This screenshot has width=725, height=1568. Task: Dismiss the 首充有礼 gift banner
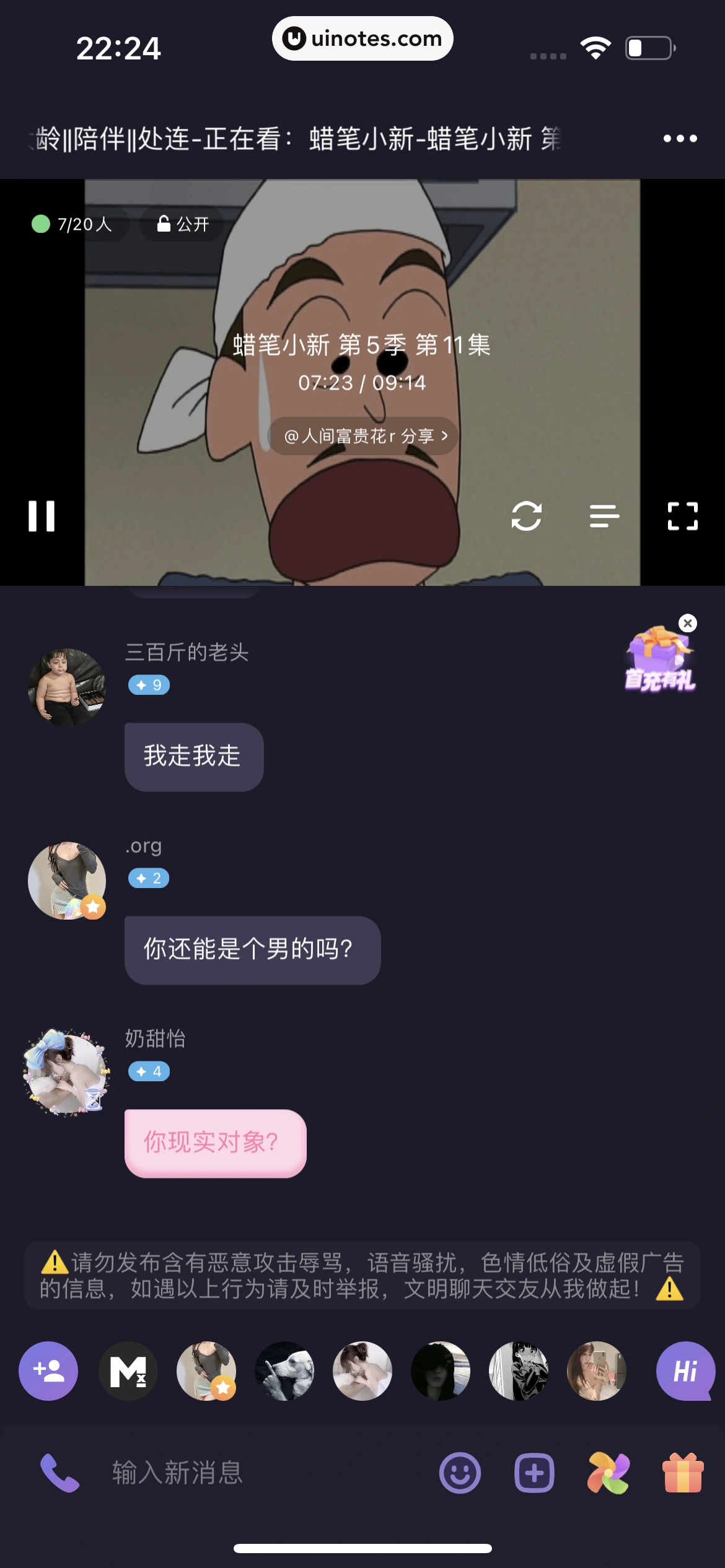(687, 623)
